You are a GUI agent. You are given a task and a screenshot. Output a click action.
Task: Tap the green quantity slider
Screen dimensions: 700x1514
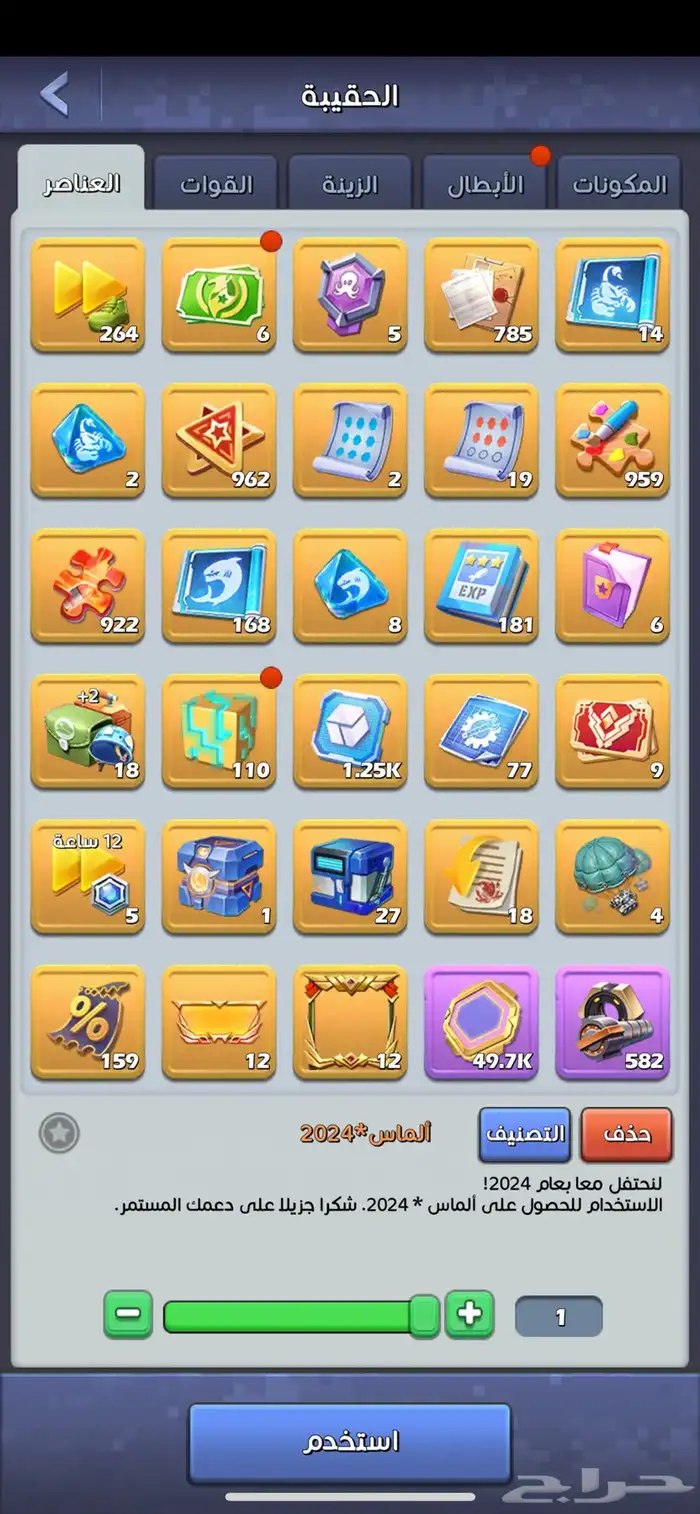290,1316
